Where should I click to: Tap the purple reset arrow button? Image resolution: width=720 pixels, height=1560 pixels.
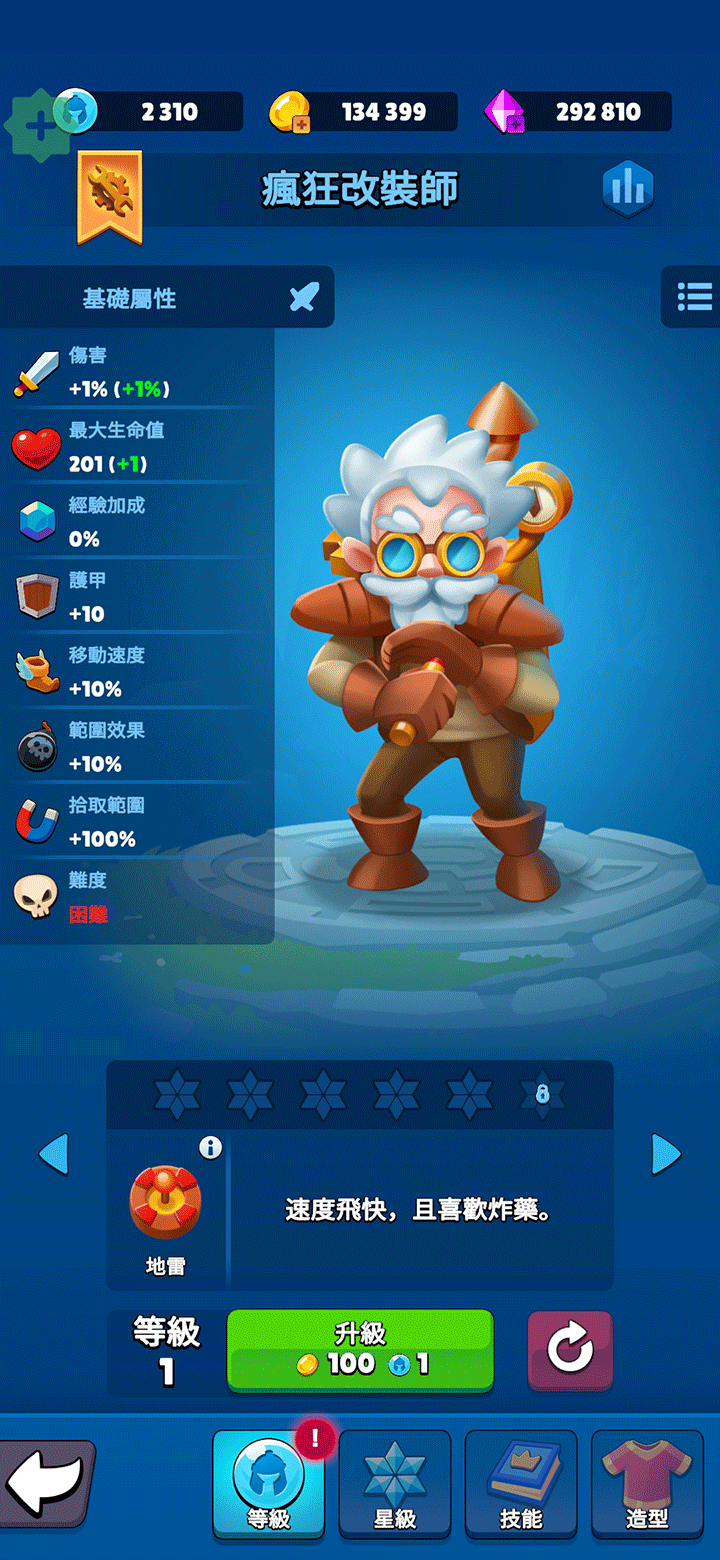570,1350
